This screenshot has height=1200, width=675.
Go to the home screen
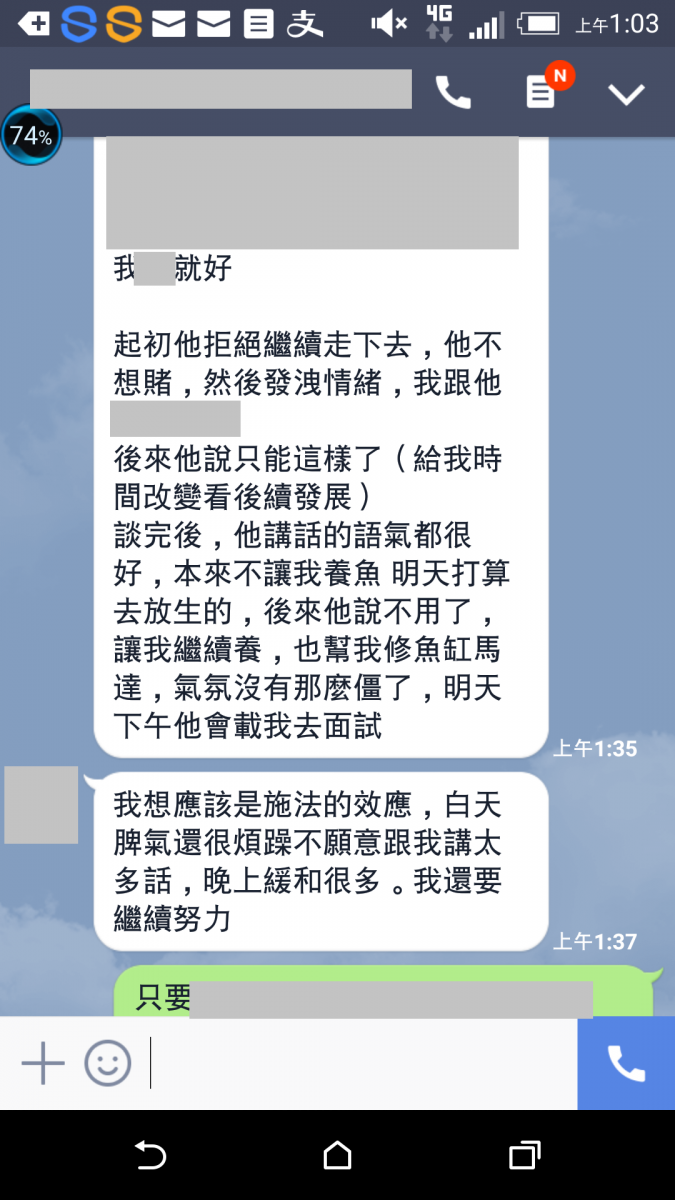[338, 1156]
